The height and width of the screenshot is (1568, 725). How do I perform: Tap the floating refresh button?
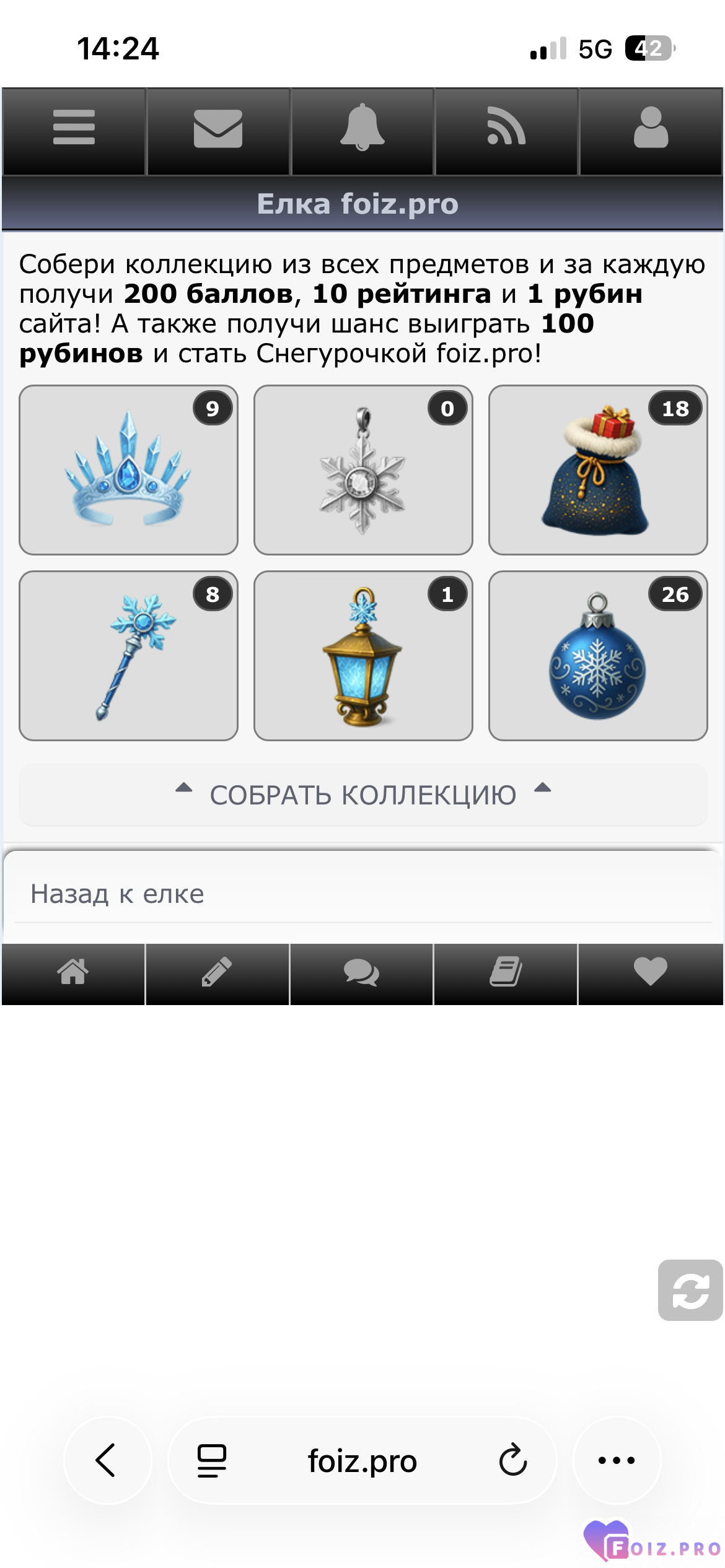point(690,1291)
